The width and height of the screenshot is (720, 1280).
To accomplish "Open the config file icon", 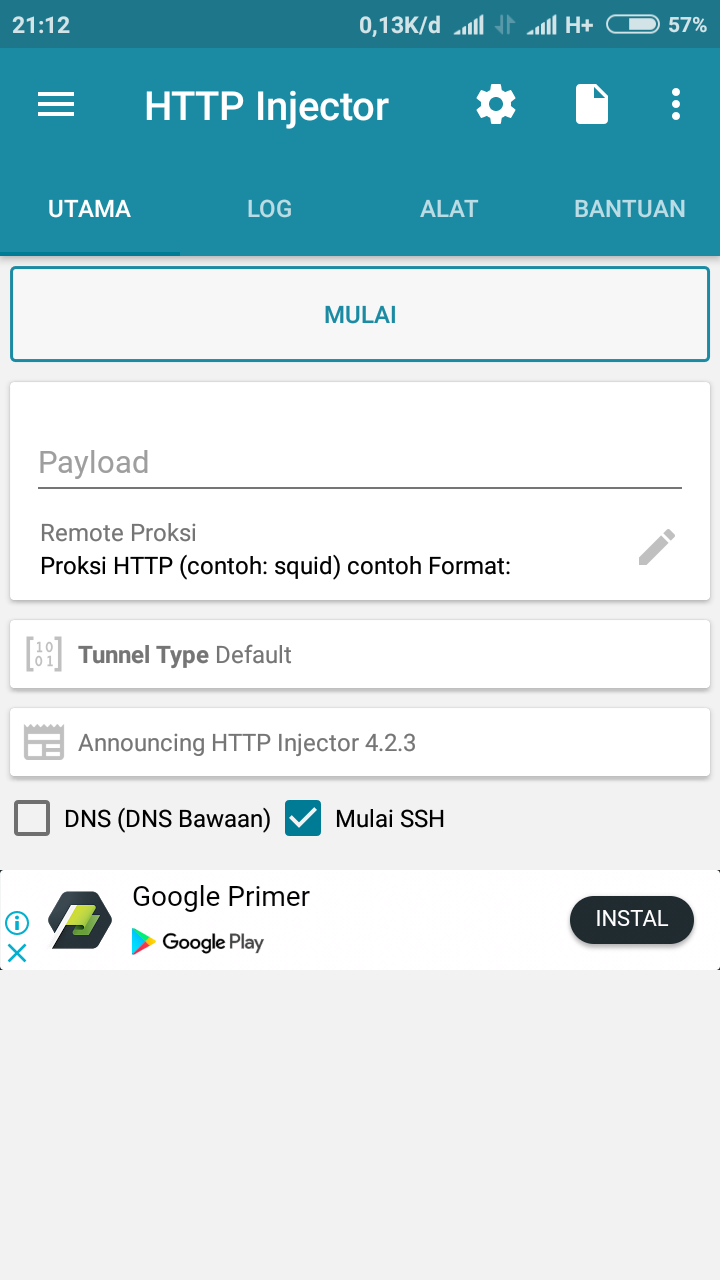I will tap(592, 105).
